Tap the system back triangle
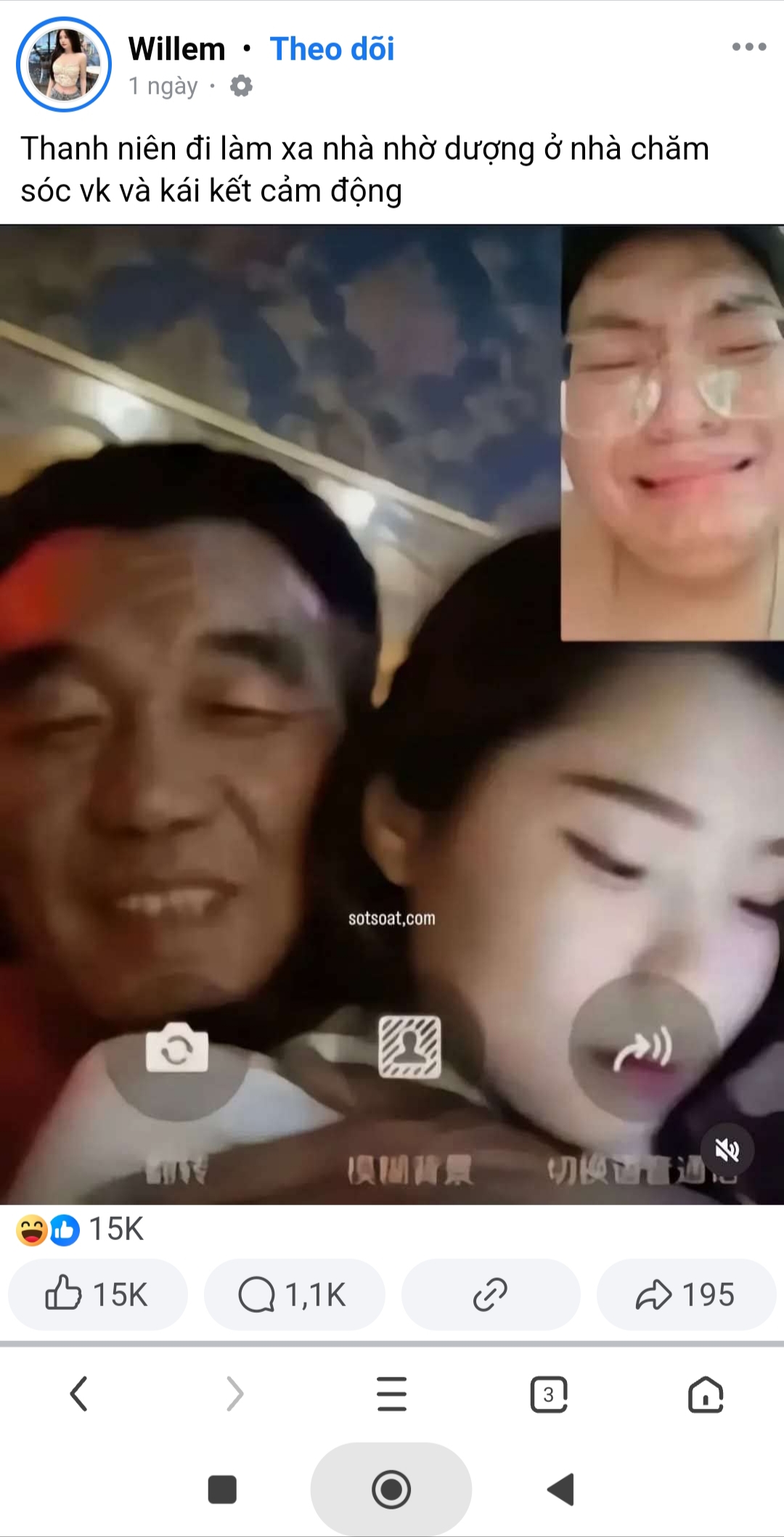 tap(561, 1490)
